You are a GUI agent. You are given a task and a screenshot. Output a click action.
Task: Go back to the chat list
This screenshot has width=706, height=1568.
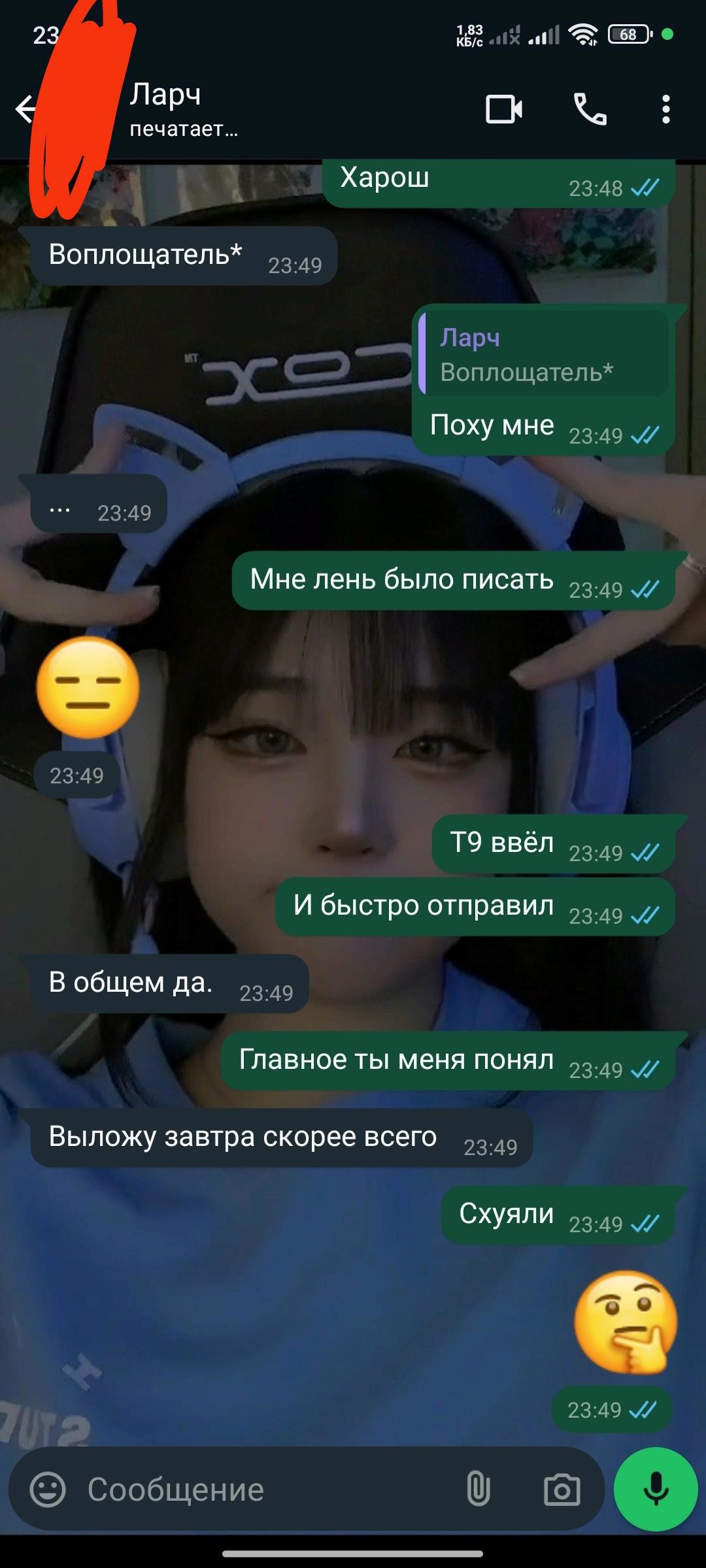[x=26, y=109]
